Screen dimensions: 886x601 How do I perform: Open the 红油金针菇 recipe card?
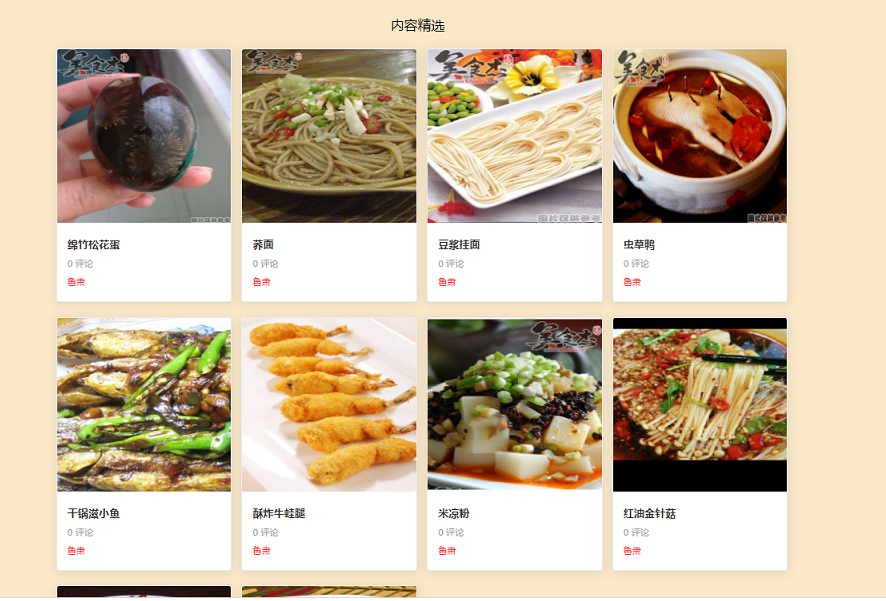pos(700,405)
